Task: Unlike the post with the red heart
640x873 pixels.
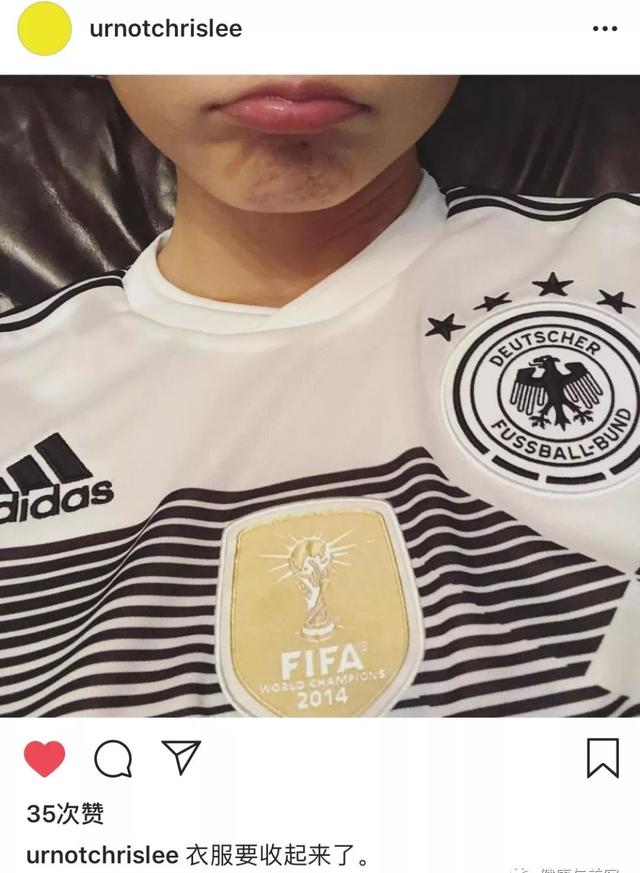Action: point(44,759)
